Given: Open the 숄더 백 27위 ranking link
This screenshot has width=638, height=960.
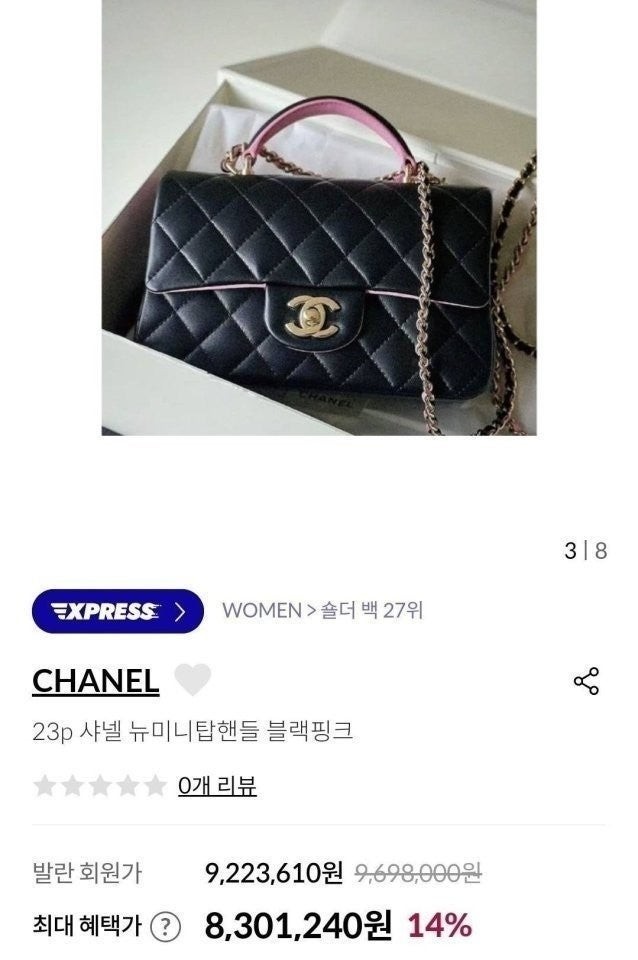Looking at the screenshot, I should tap(371, 610).
